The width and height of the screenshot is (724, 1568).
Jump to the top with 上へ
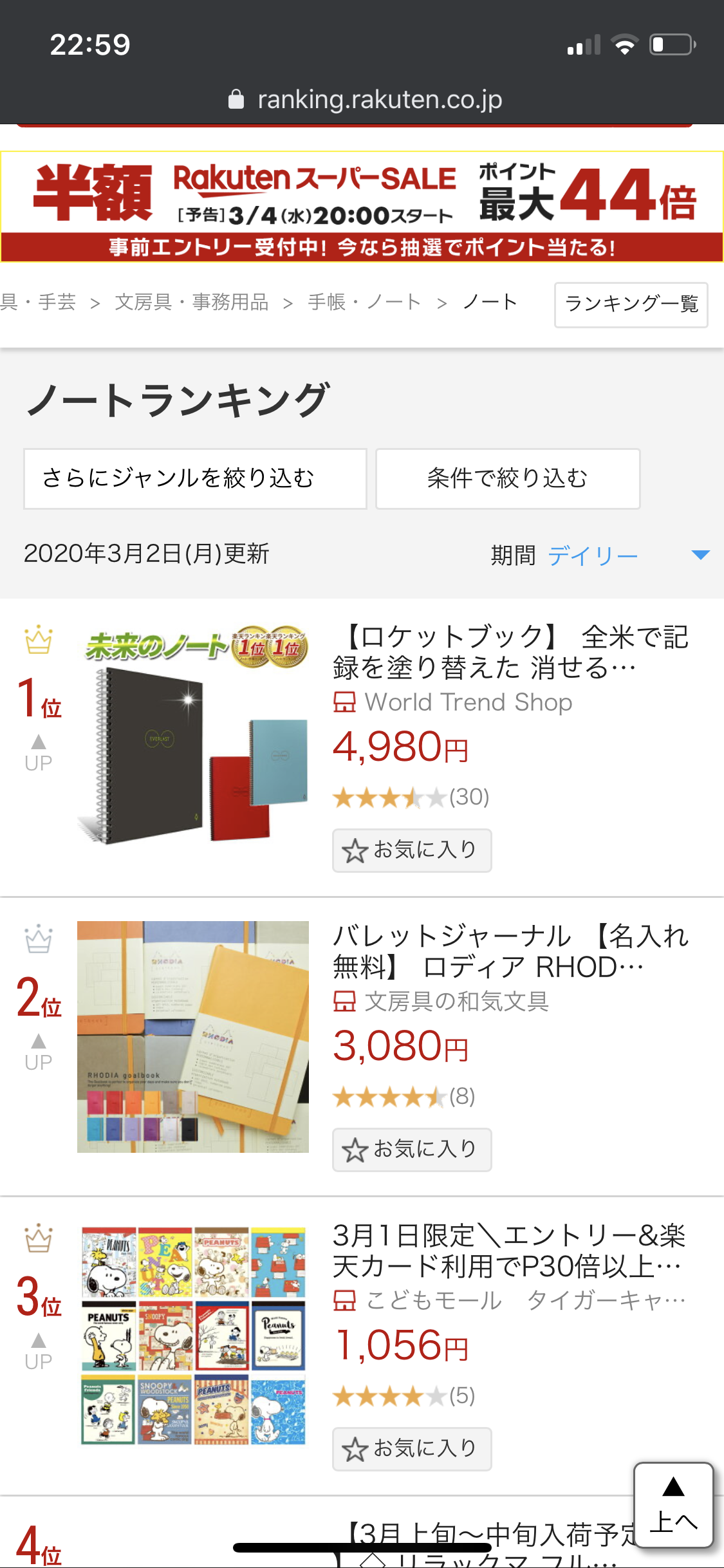pyautogui.click(x=673, y=1504)
